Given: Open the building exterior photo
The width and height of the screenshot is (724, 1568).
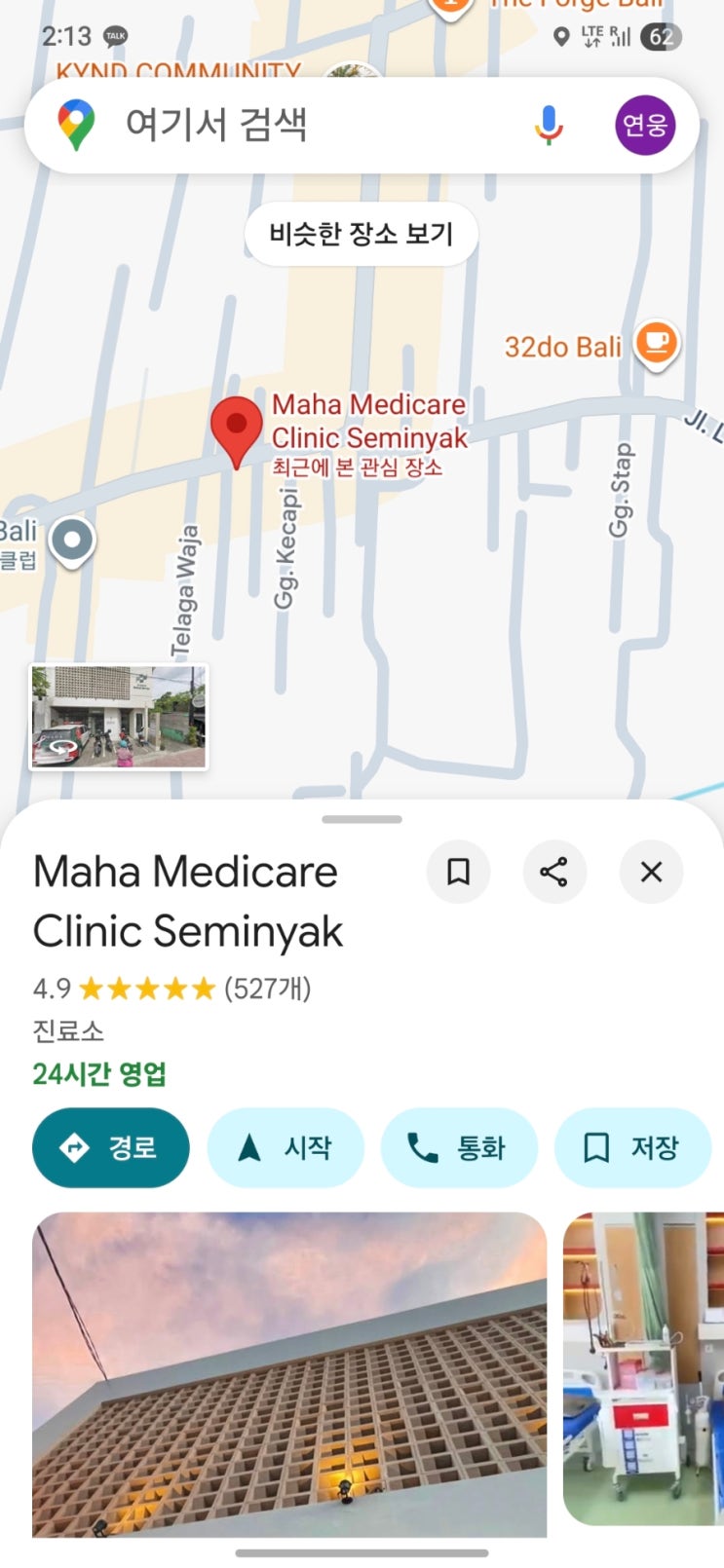Looking at the screenshot, I should point(289,1373).
